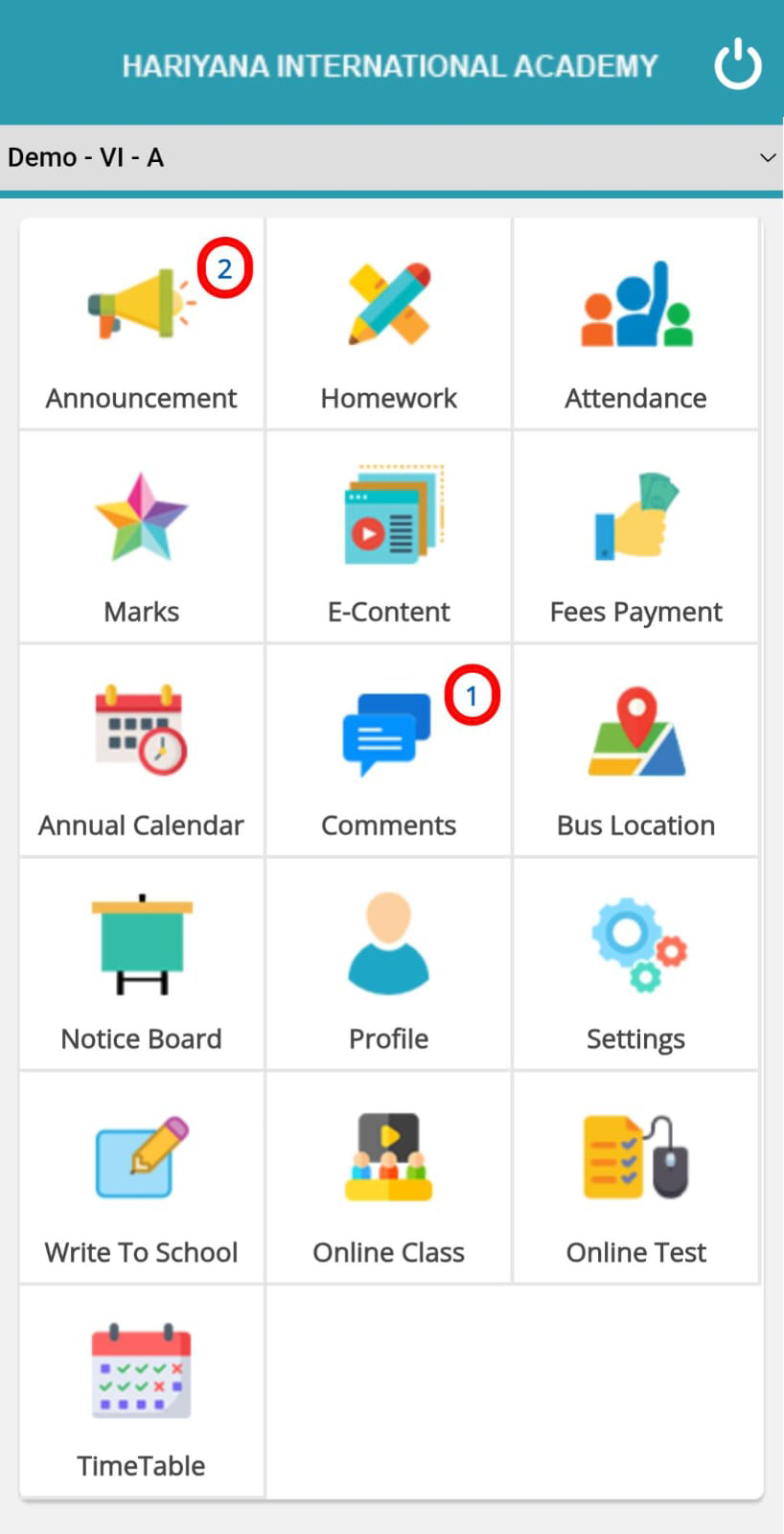View the TimeTable
The height and width of the screenshot is (1534, 784).
coord(142,1393)
